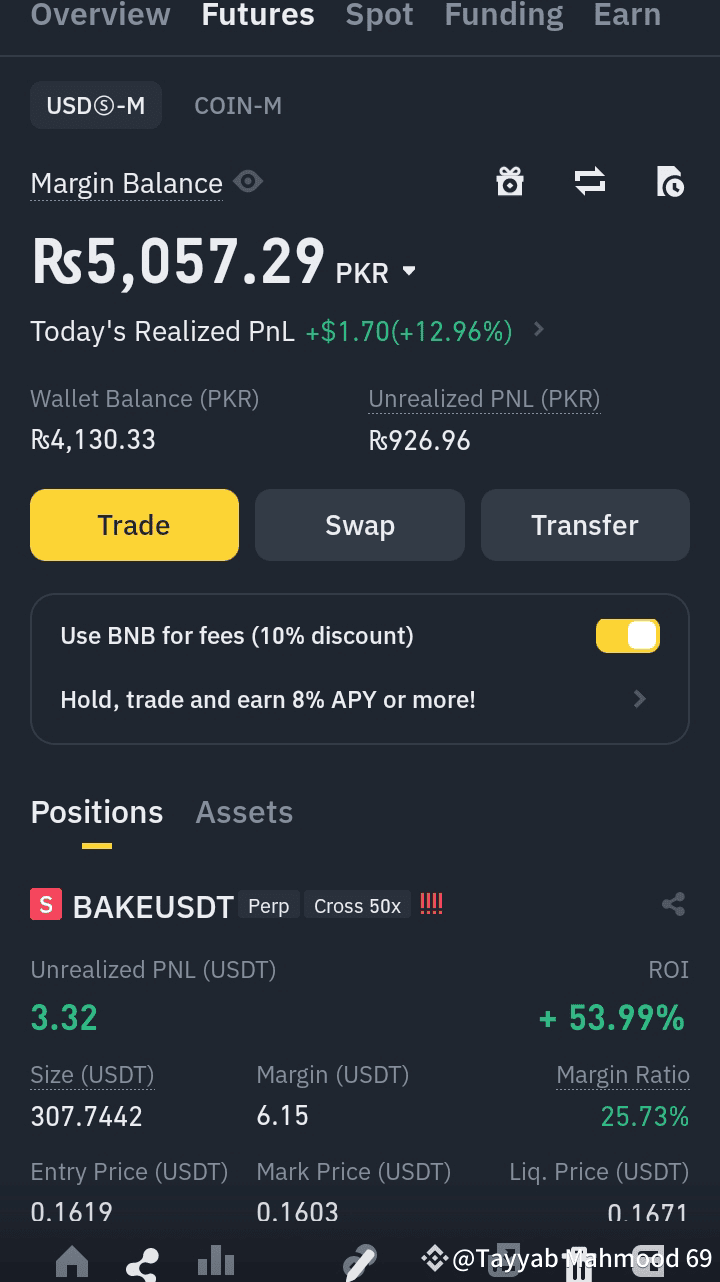Click the Transfer button
Image resolution: width=720 pixels, height=1282 pixels.
coord(585,525)
